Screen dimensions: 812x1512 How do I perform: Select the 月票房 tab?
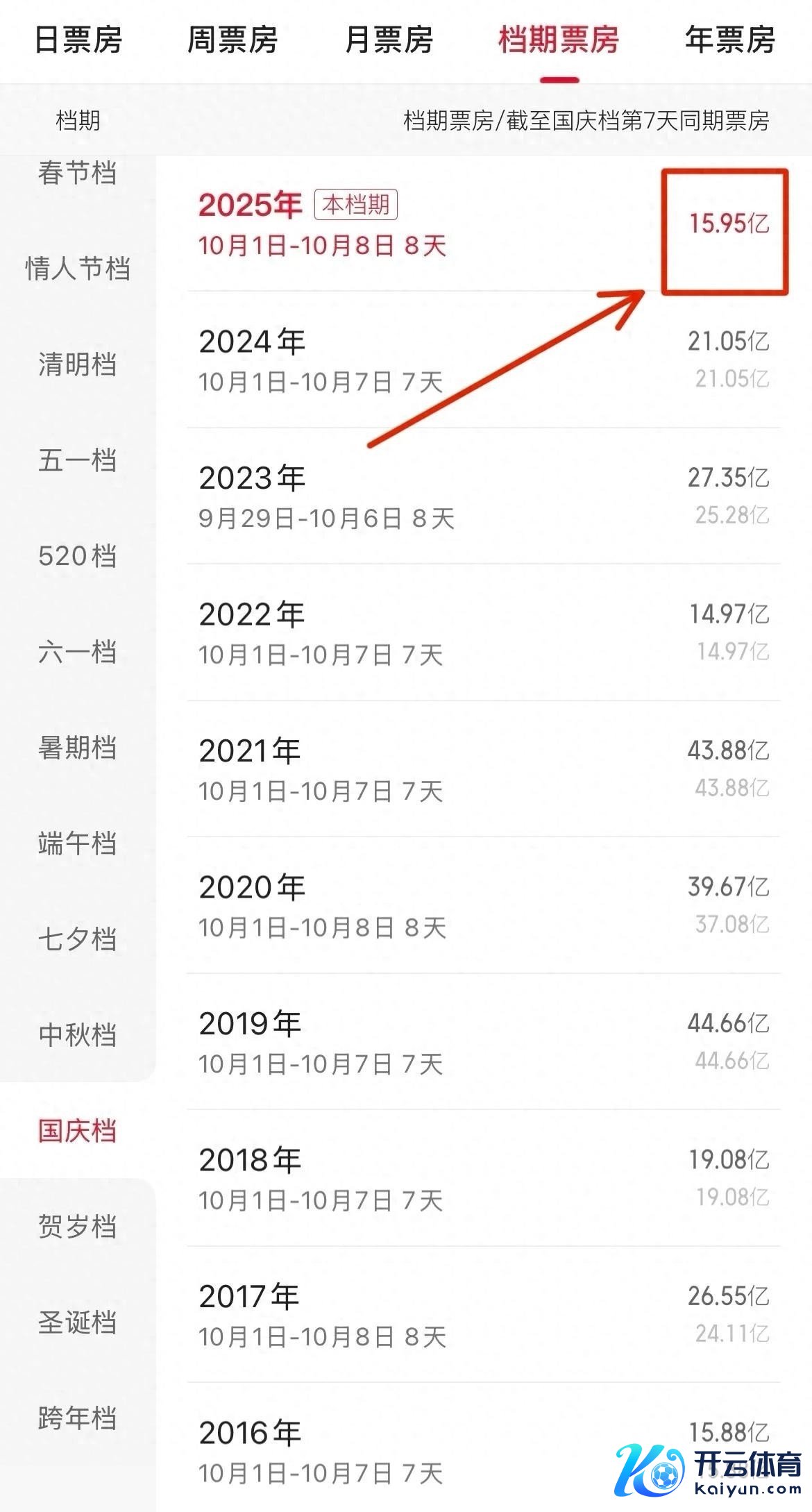click(389, 40)
